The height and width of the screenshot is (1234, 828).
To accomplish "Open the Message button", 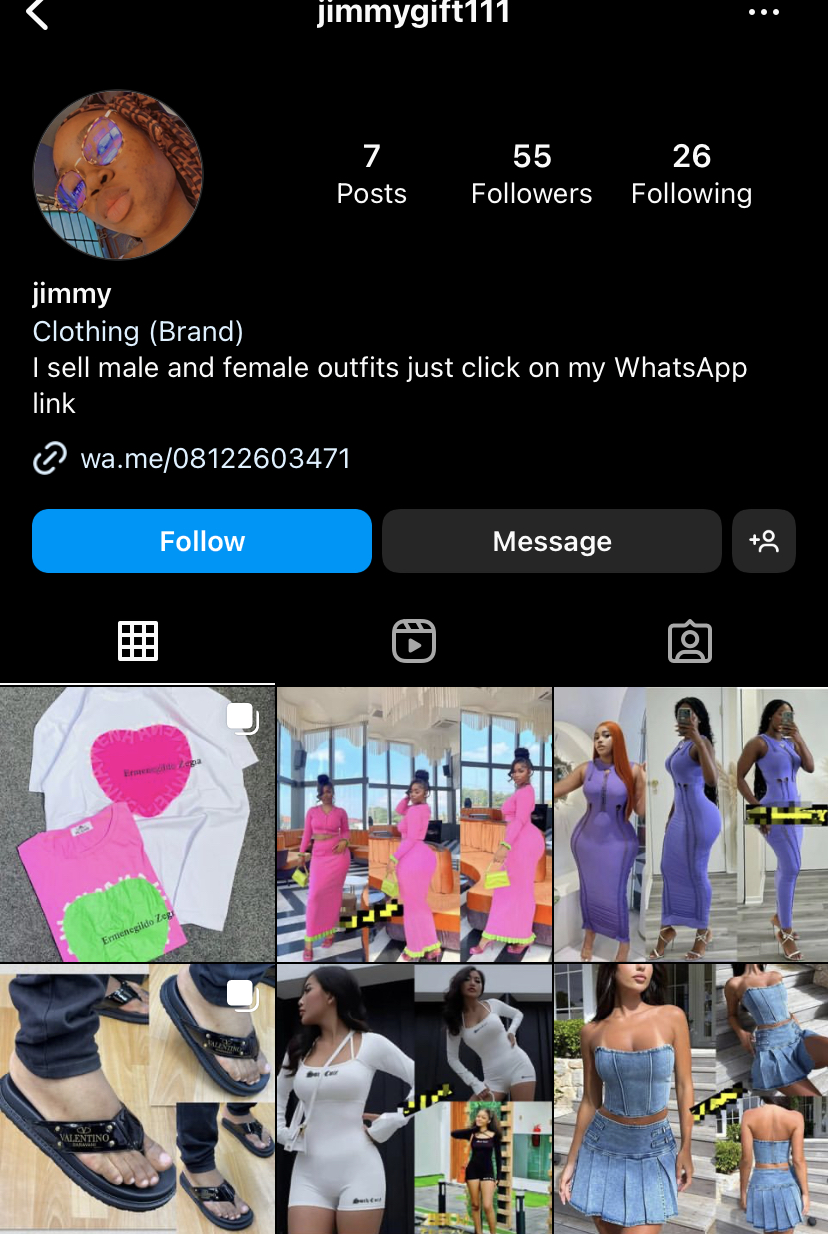I will tap(551, 541).
